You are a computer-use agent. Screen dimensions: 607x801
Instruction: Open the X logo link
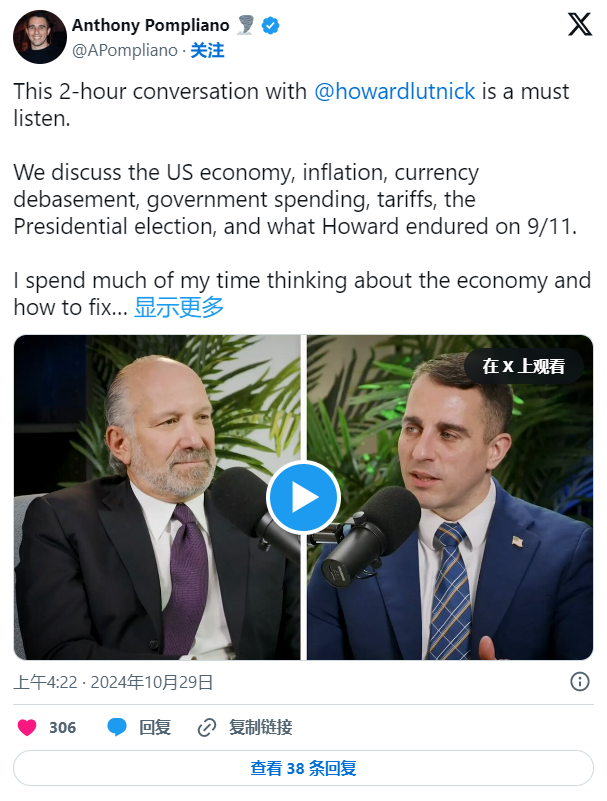coord(580,26)
